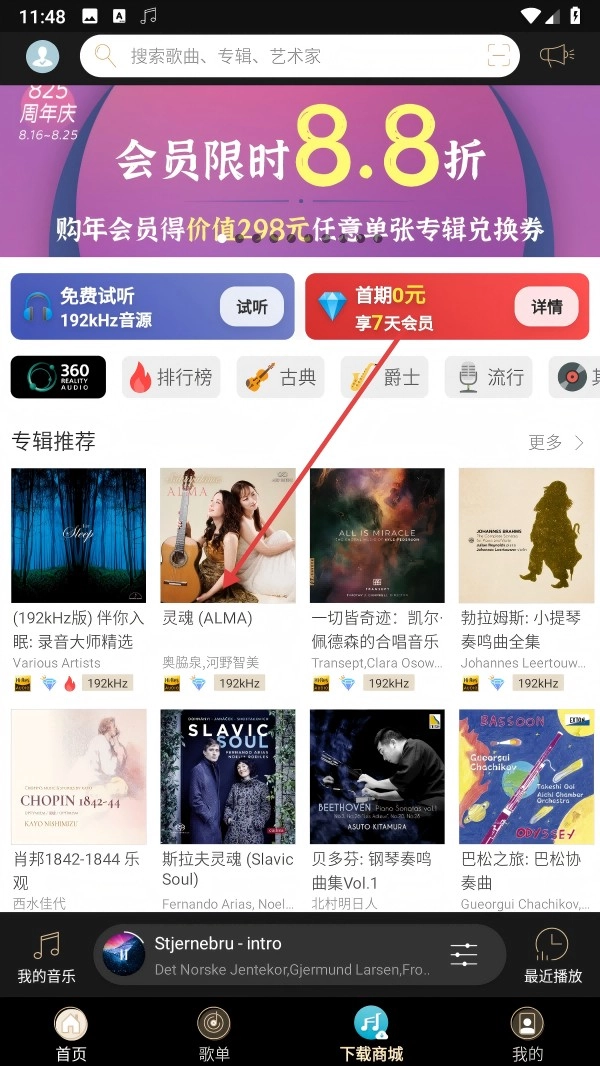Open the 会员限时8.8折 promotional banner
The height and width of the screenshot is (1066, 600).
[300, 172]
